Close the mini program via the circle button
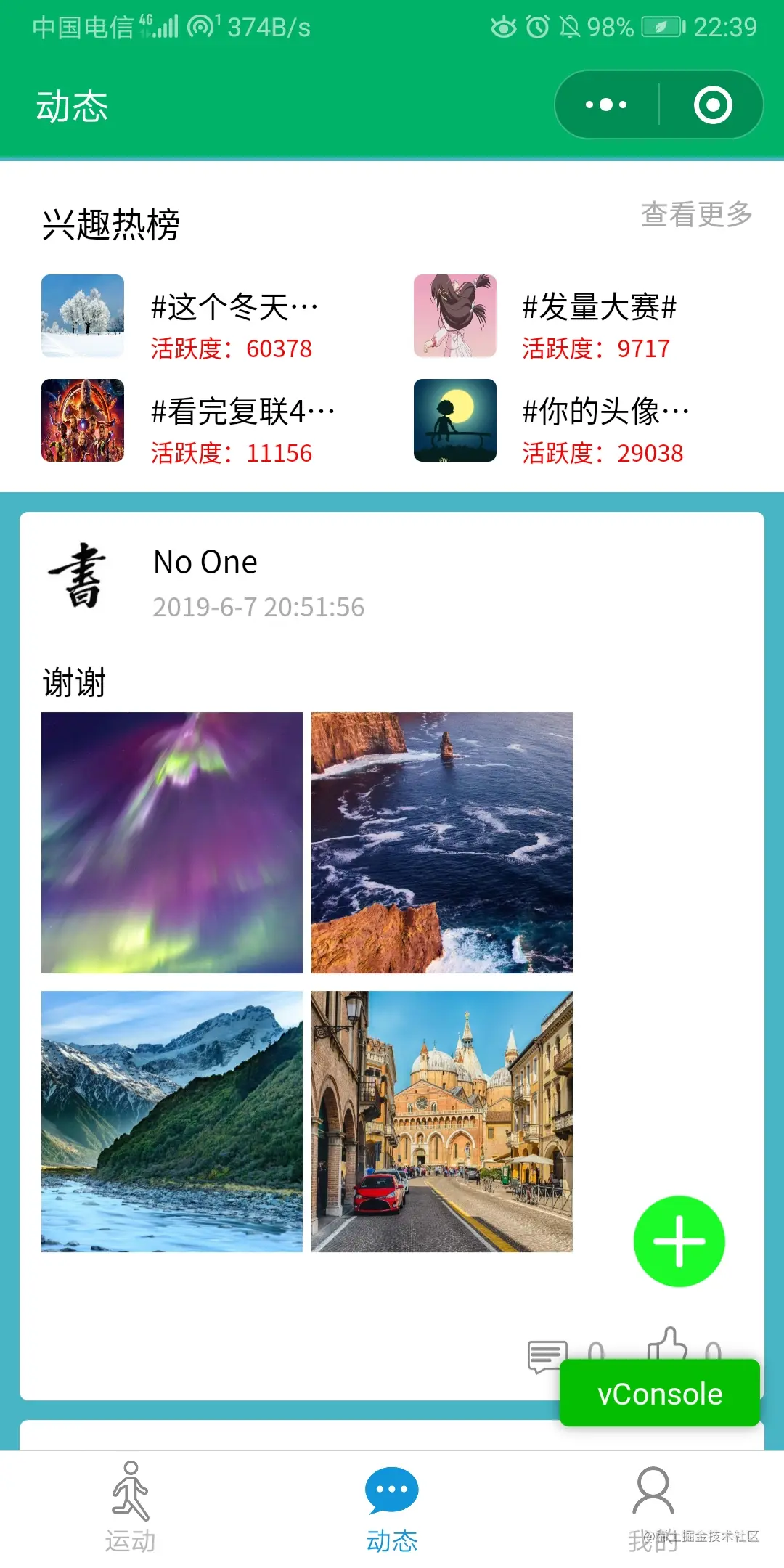Screen dimensions: 784x1568 point(713,105)
